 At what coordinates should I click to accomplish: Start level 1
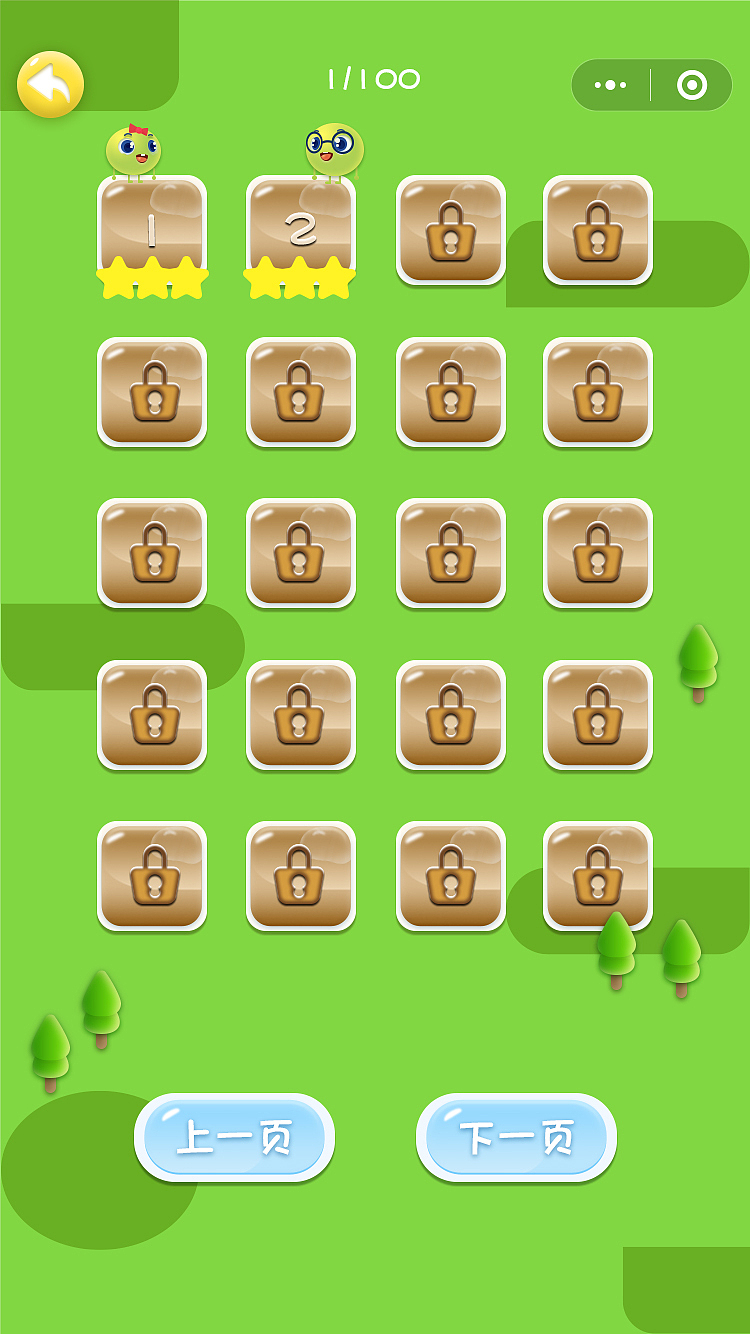152,230
